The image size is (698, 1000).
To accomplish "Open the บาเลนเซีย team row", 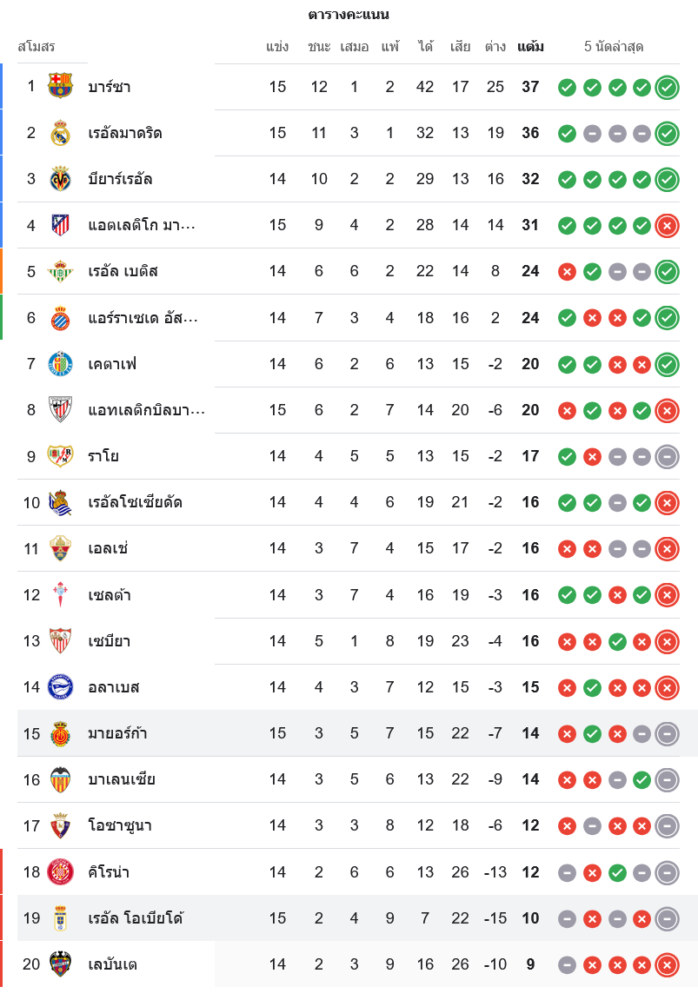I will coord(121,779).
